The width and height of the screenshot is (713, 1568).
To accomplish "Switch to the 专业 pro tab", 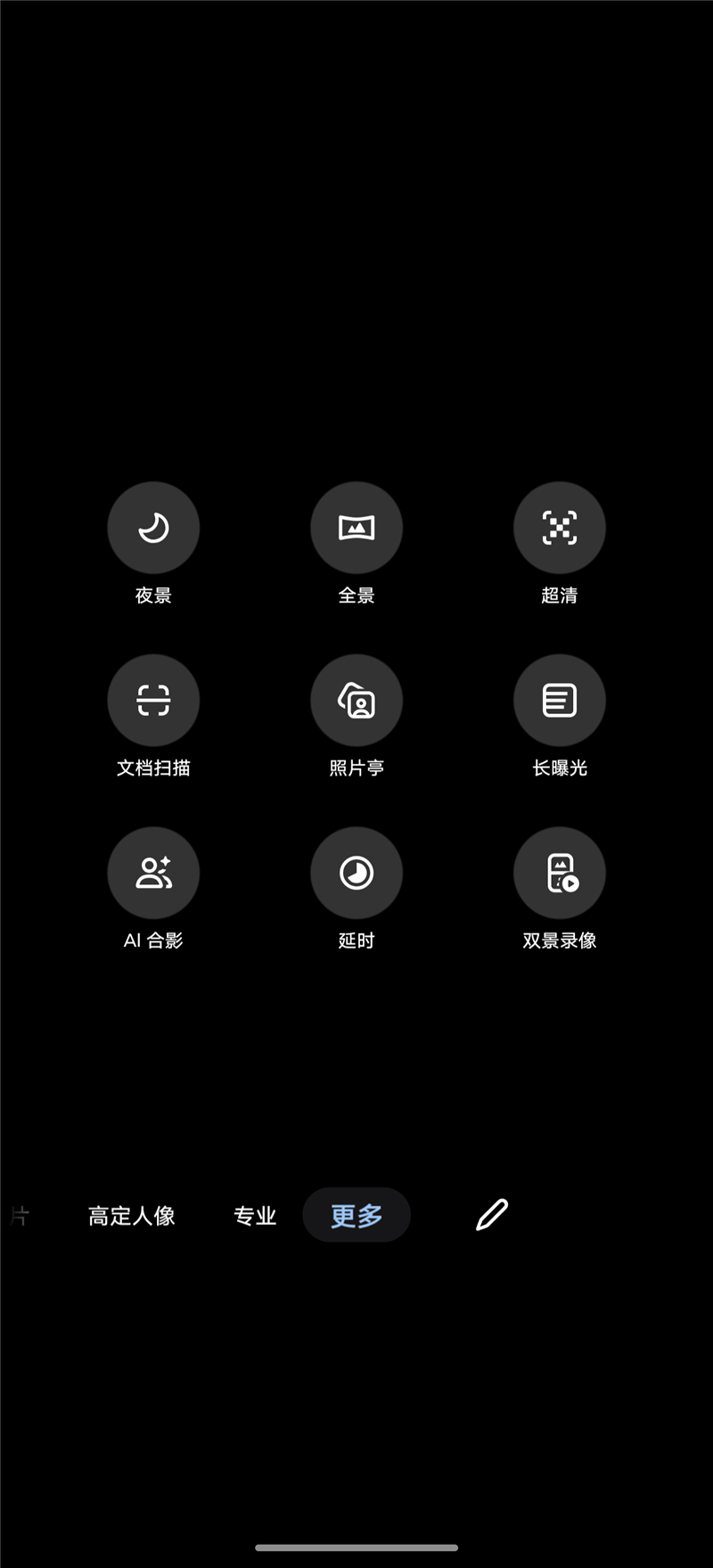I will click(255, 1216).
